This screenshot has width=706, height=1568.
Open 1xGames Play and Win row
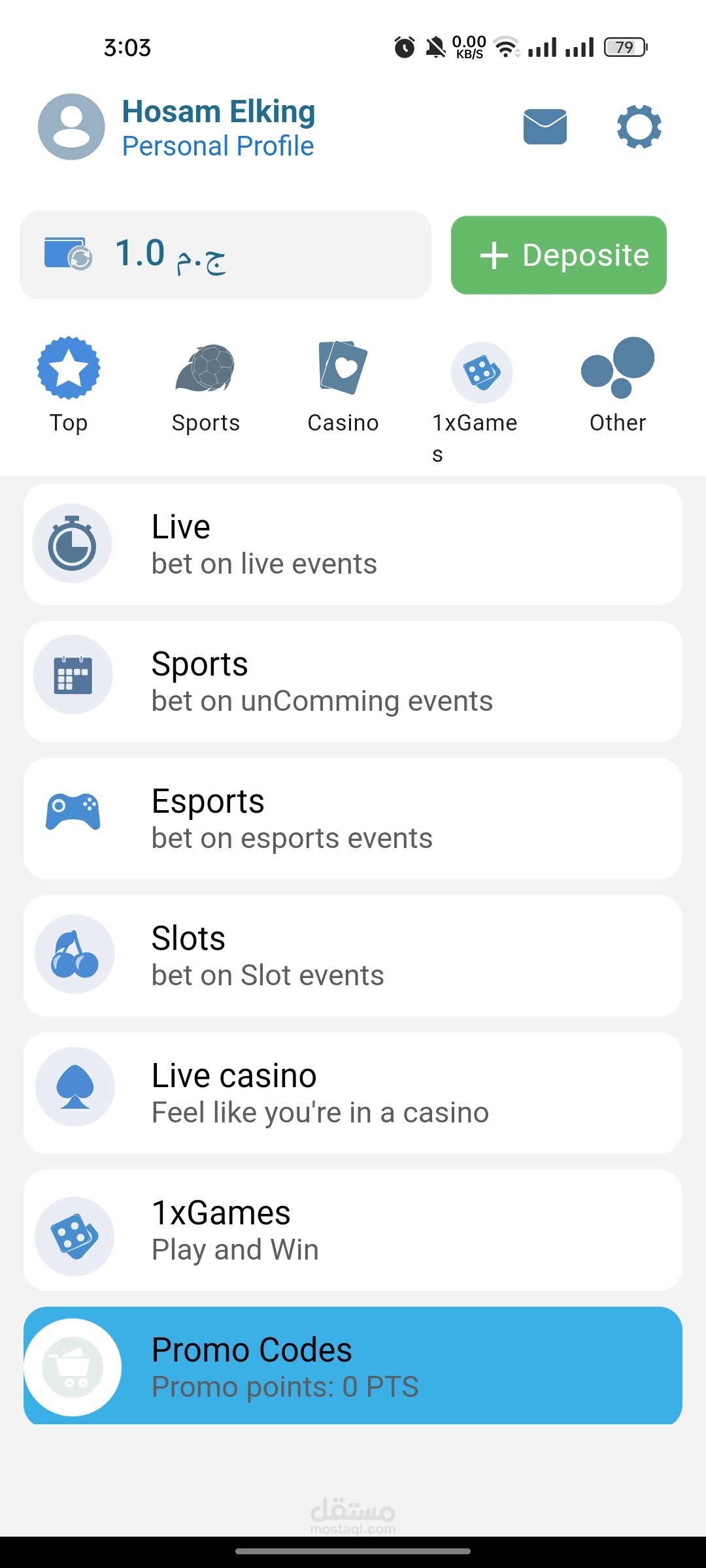click(x=353, y=1230)
